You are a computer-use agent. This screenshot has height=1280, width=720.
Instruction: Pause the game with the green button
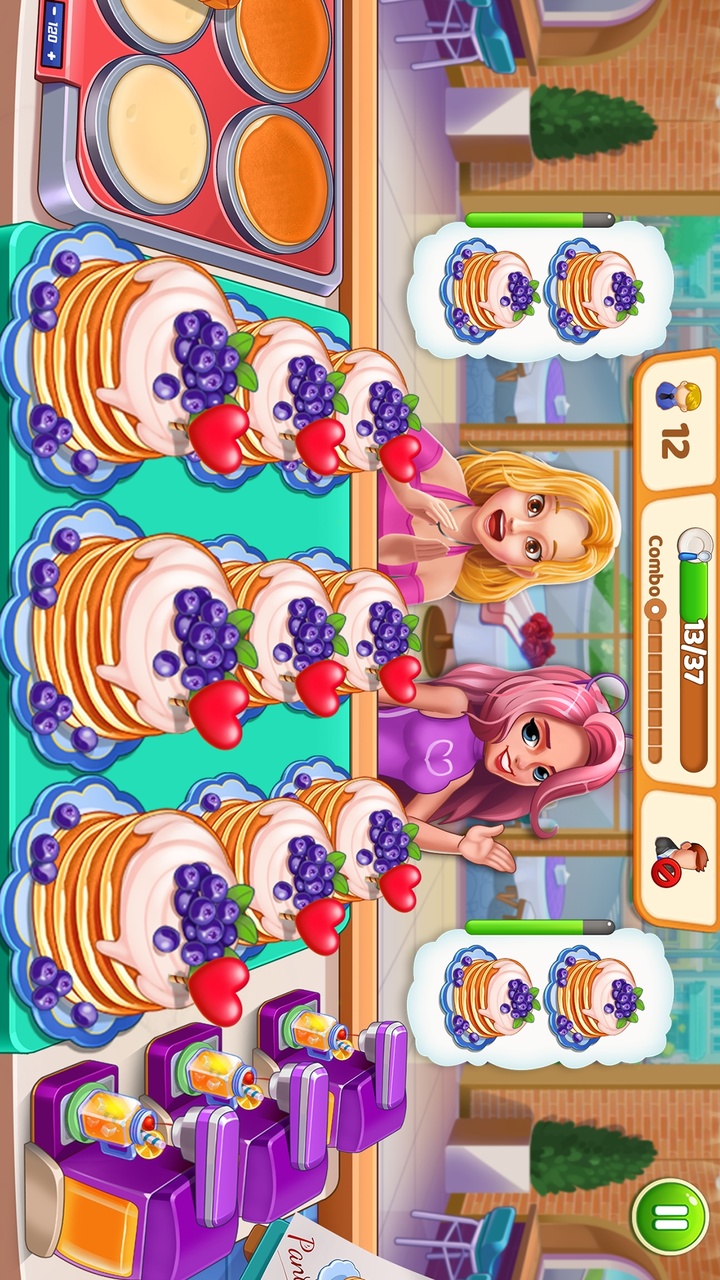tap(669, 1218)
